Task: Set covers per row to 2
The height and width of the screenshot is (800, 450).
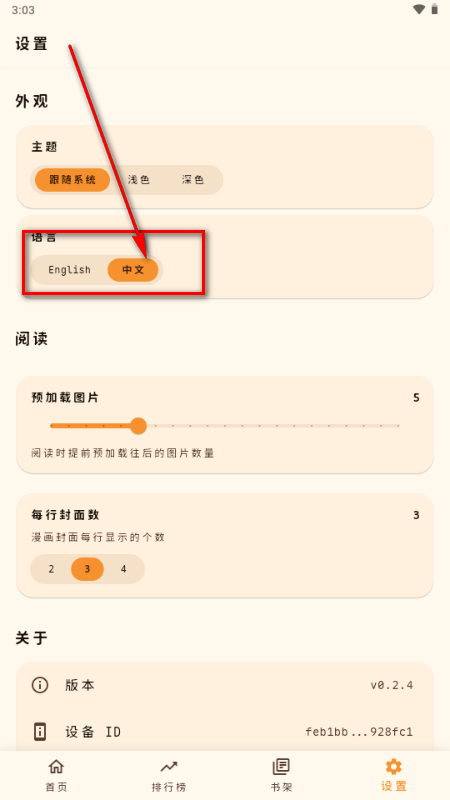Action: [51, 569]
